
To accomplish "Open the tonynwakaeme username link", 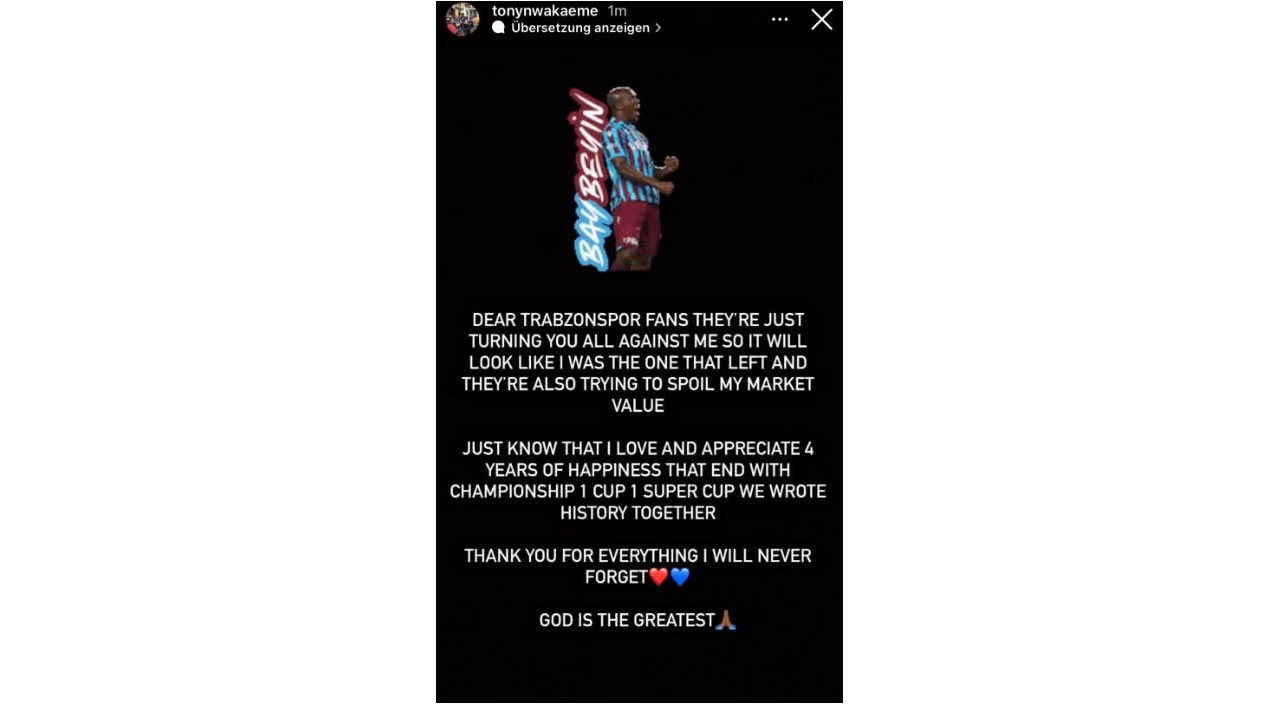I will 545,11.
